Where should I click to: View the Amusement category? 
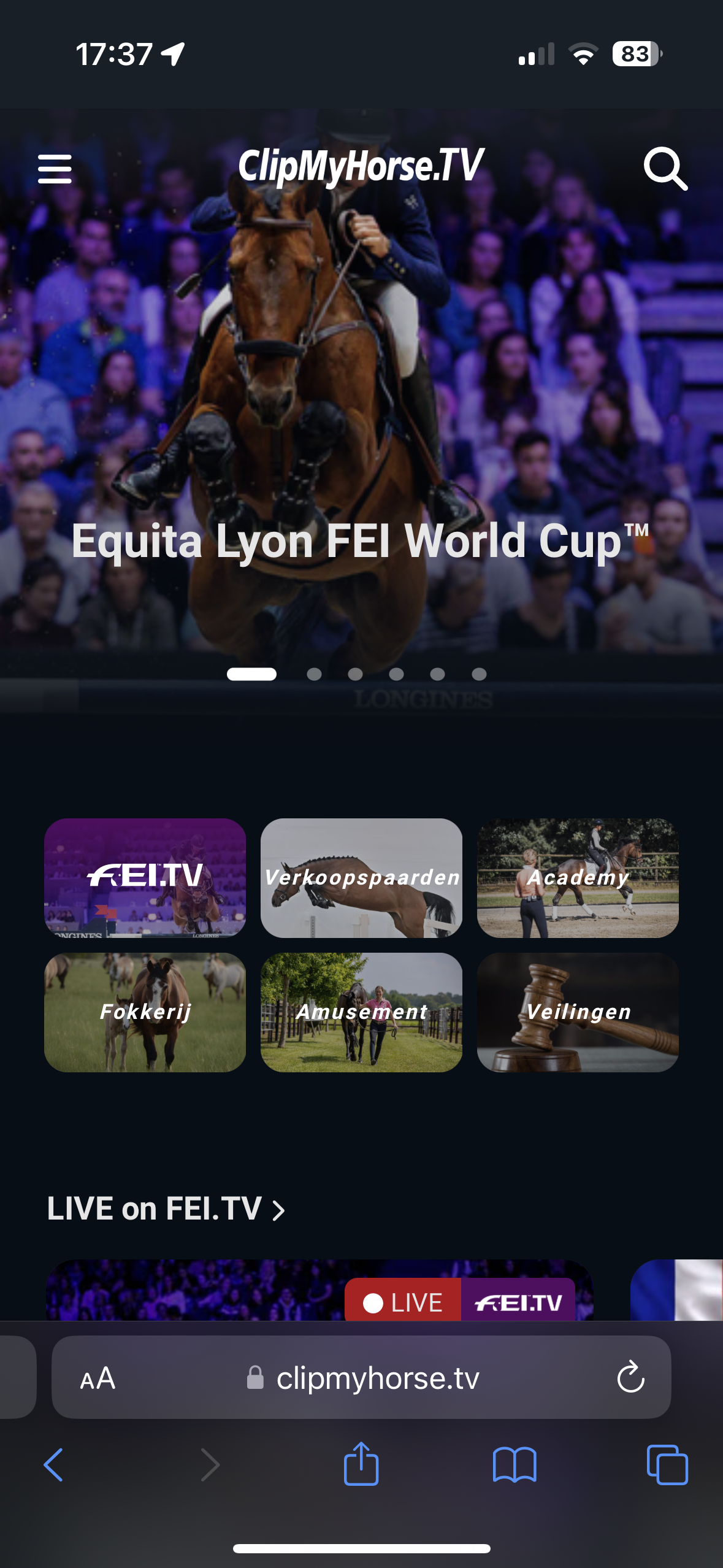coord(361,1012)
